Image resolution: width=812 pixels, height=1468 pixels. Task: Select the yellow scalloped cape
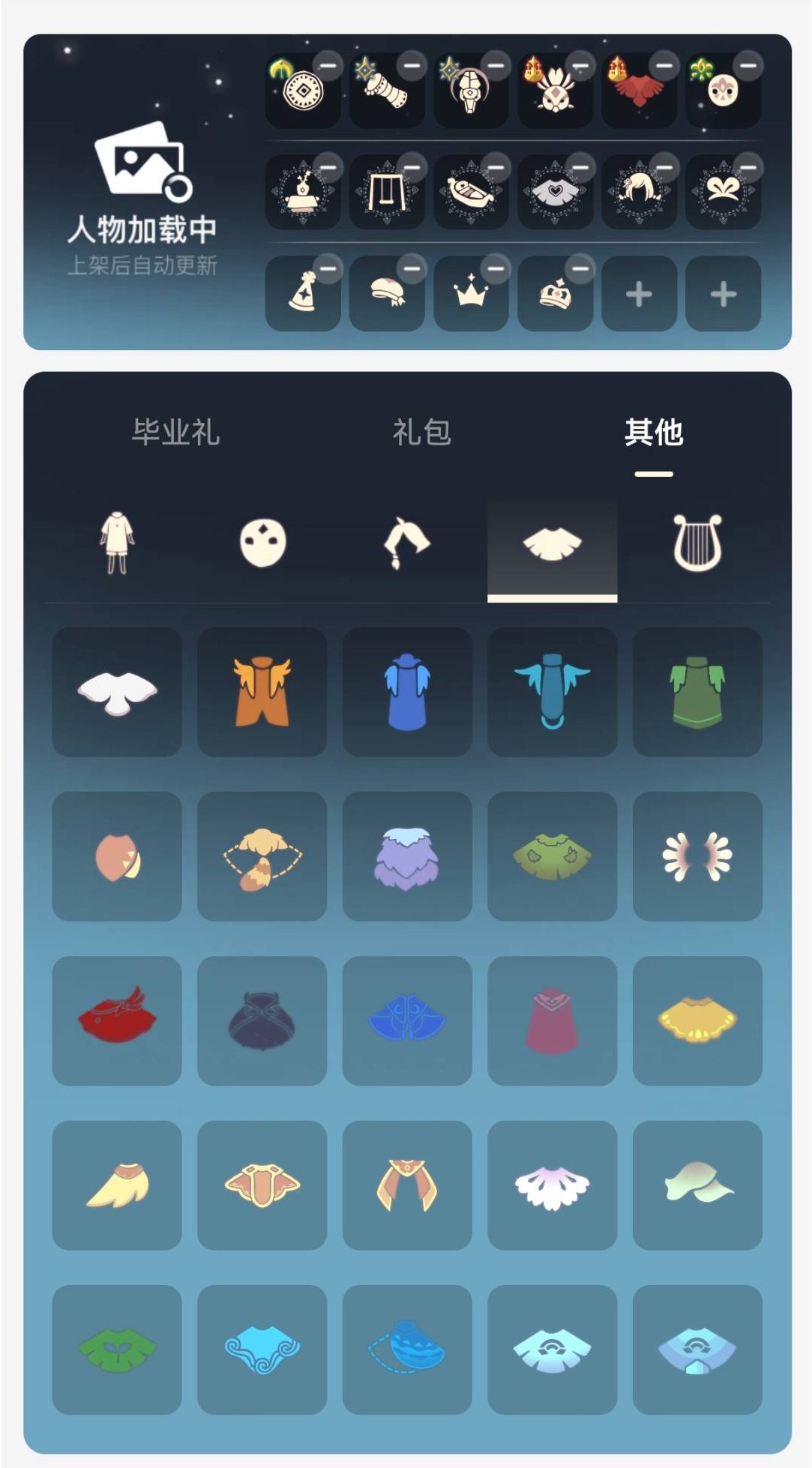click(698, 1020)
